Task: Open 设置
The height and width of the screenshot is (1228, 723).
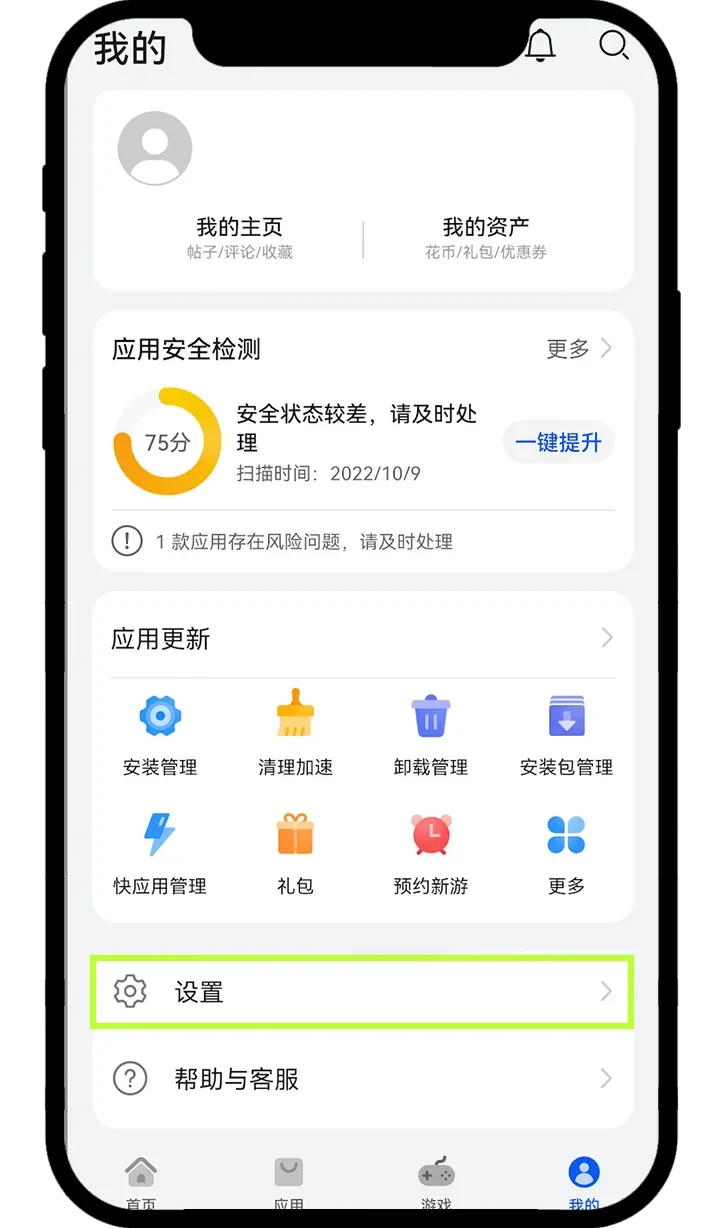Action: 362,992
